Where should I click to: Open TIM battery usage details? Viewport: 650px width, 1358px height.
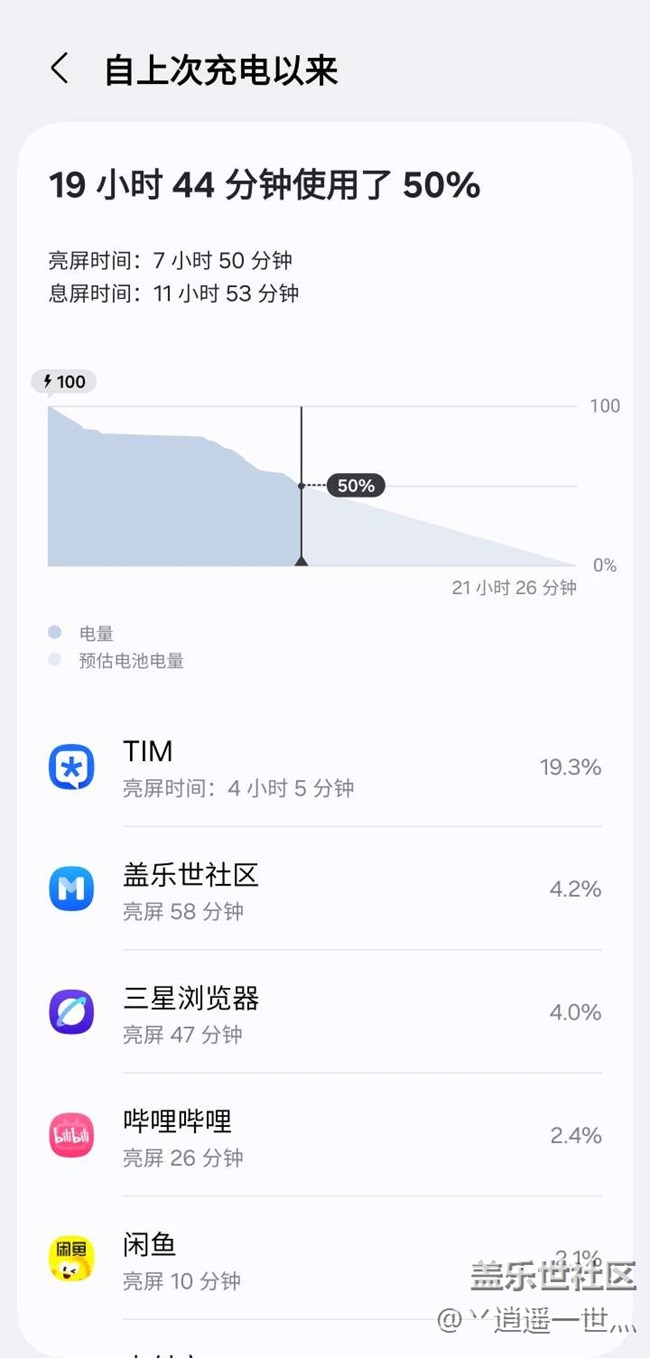pos(325,767)
